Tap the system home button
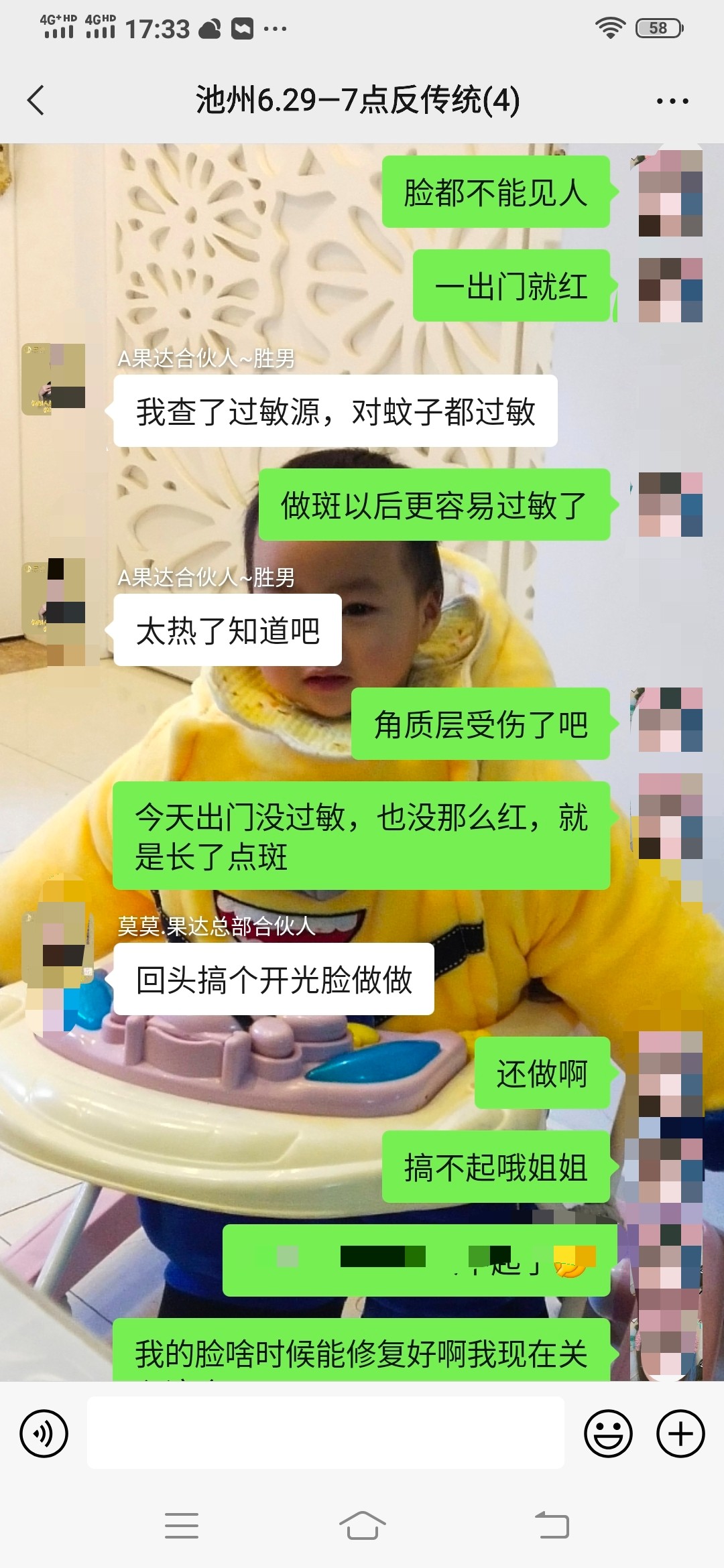724x1568 pixels. (x=362, y=1526)
